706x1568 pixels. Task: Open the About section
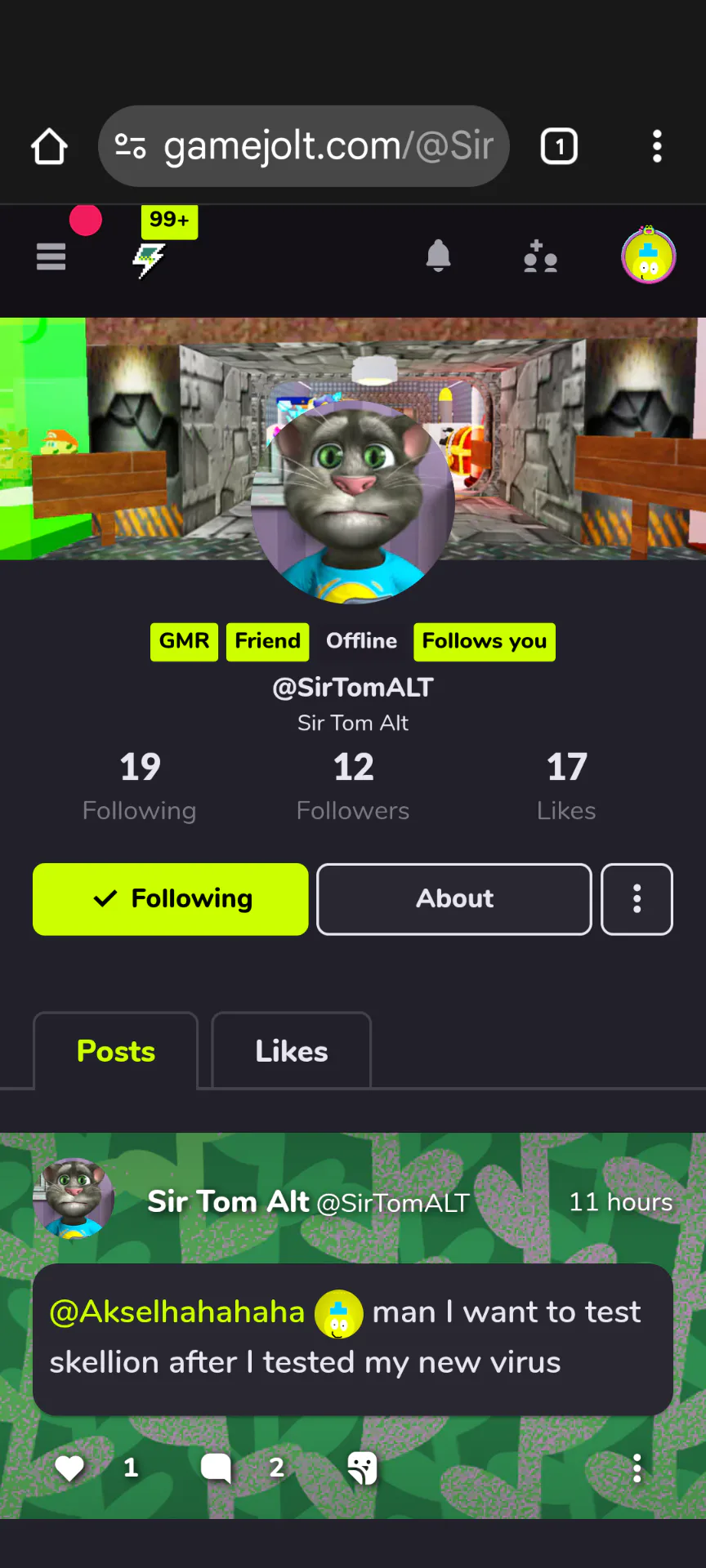point(454,899)
